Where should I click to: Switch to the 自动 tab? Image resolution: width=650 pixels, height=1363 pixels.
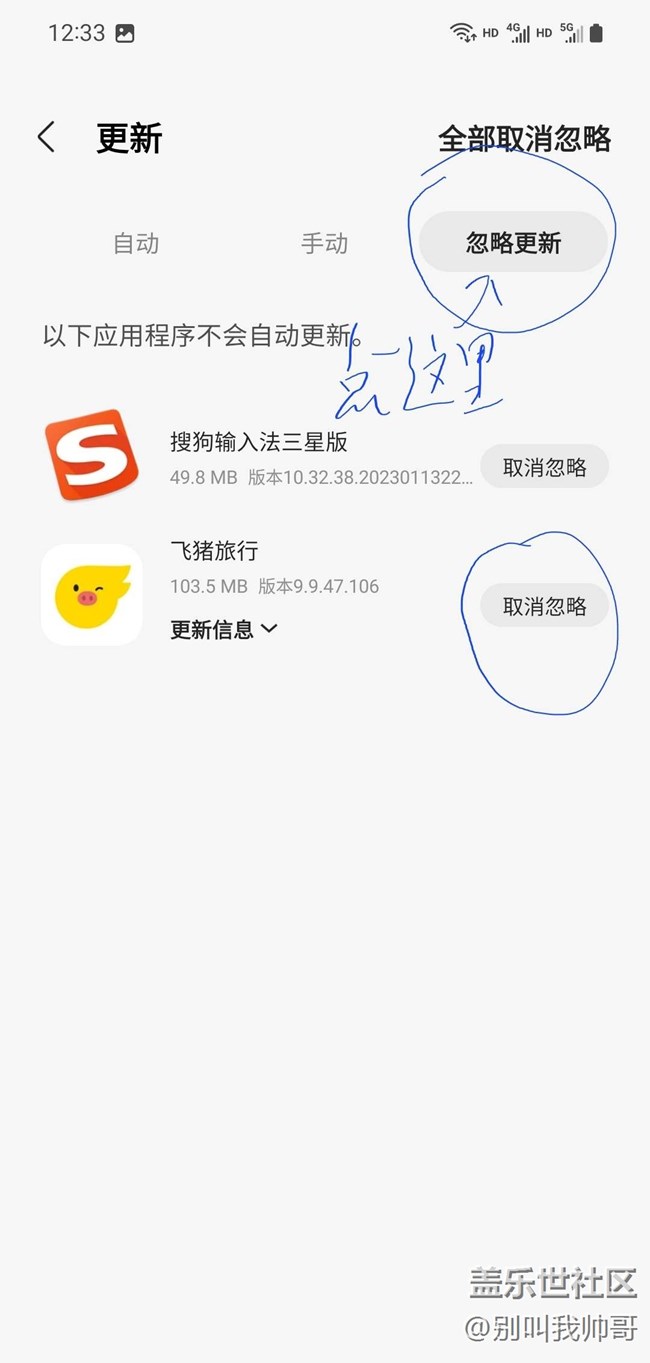tap(136, 243)
